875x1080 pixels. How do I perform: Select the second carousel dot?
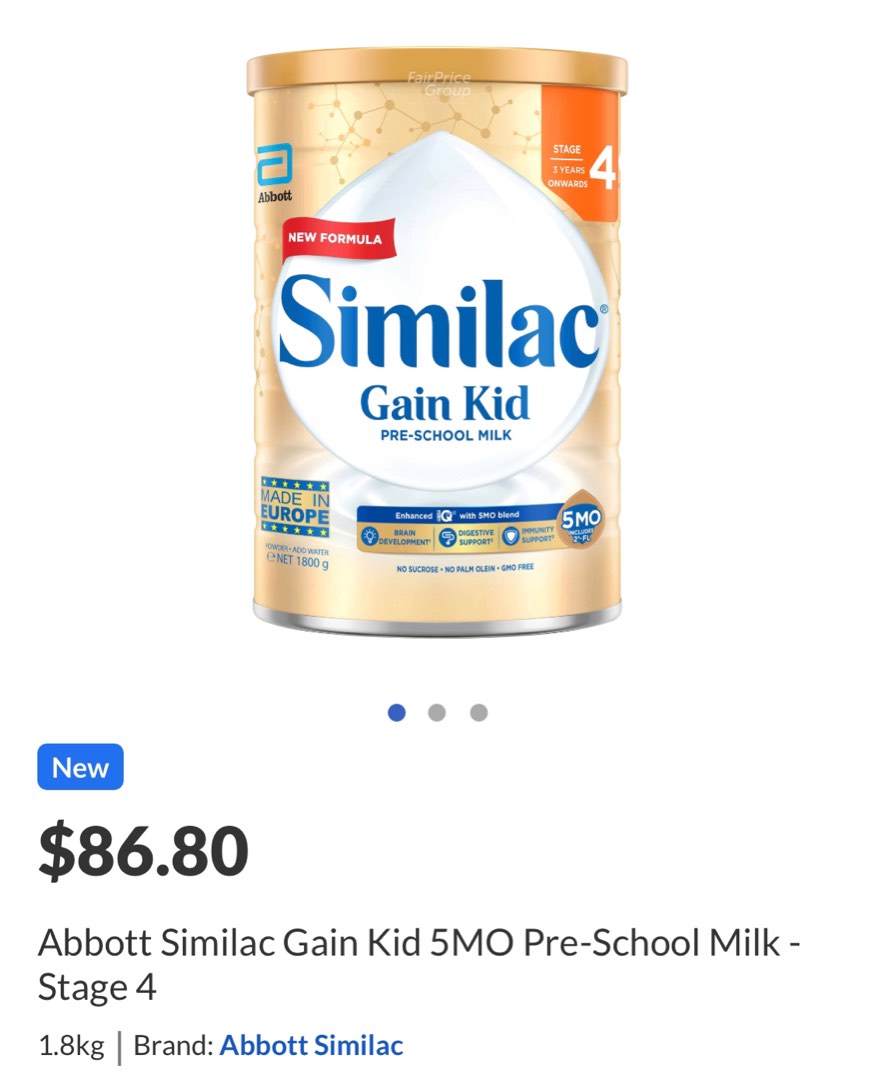pos(437,712)
